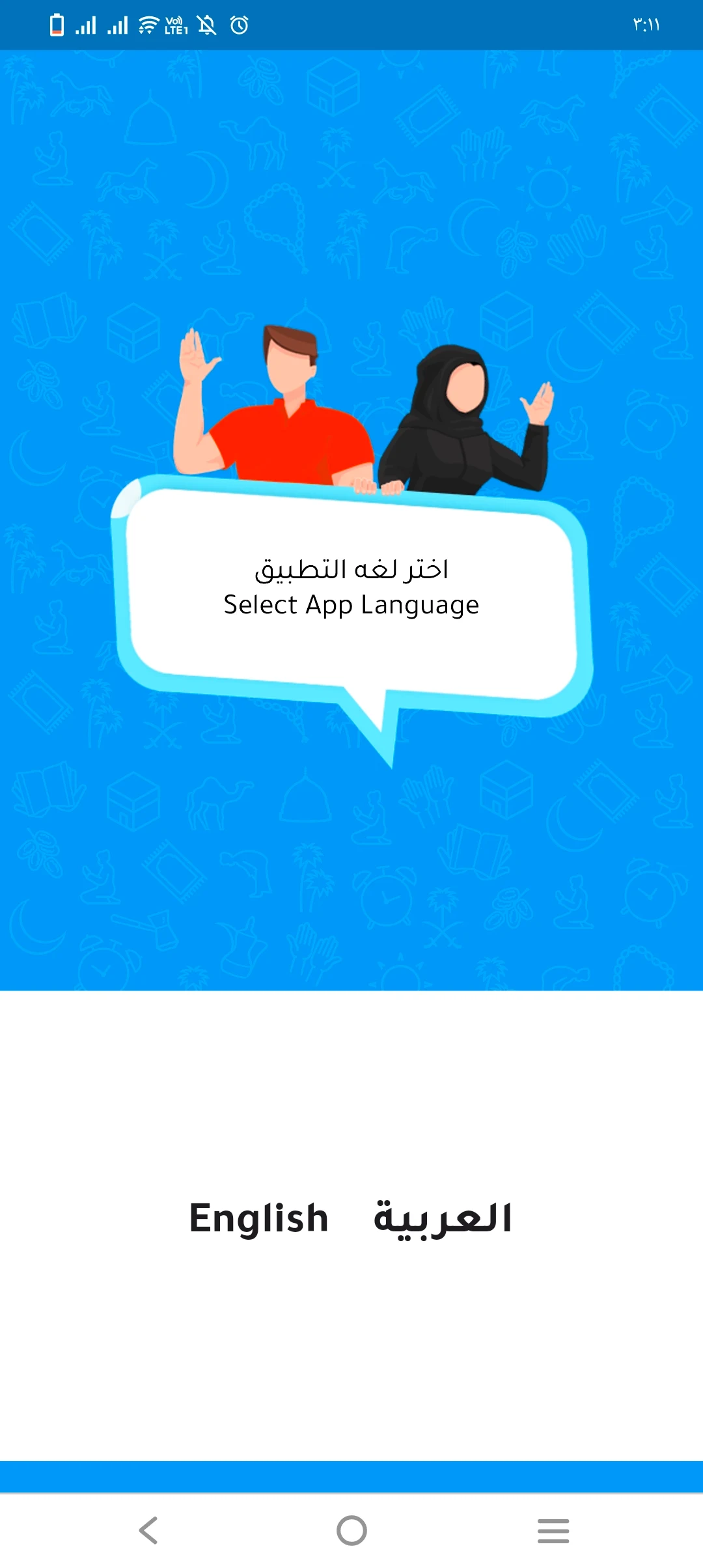Select English as the app language
This screenshot has width=703, height=1568.
[258, 1218]
